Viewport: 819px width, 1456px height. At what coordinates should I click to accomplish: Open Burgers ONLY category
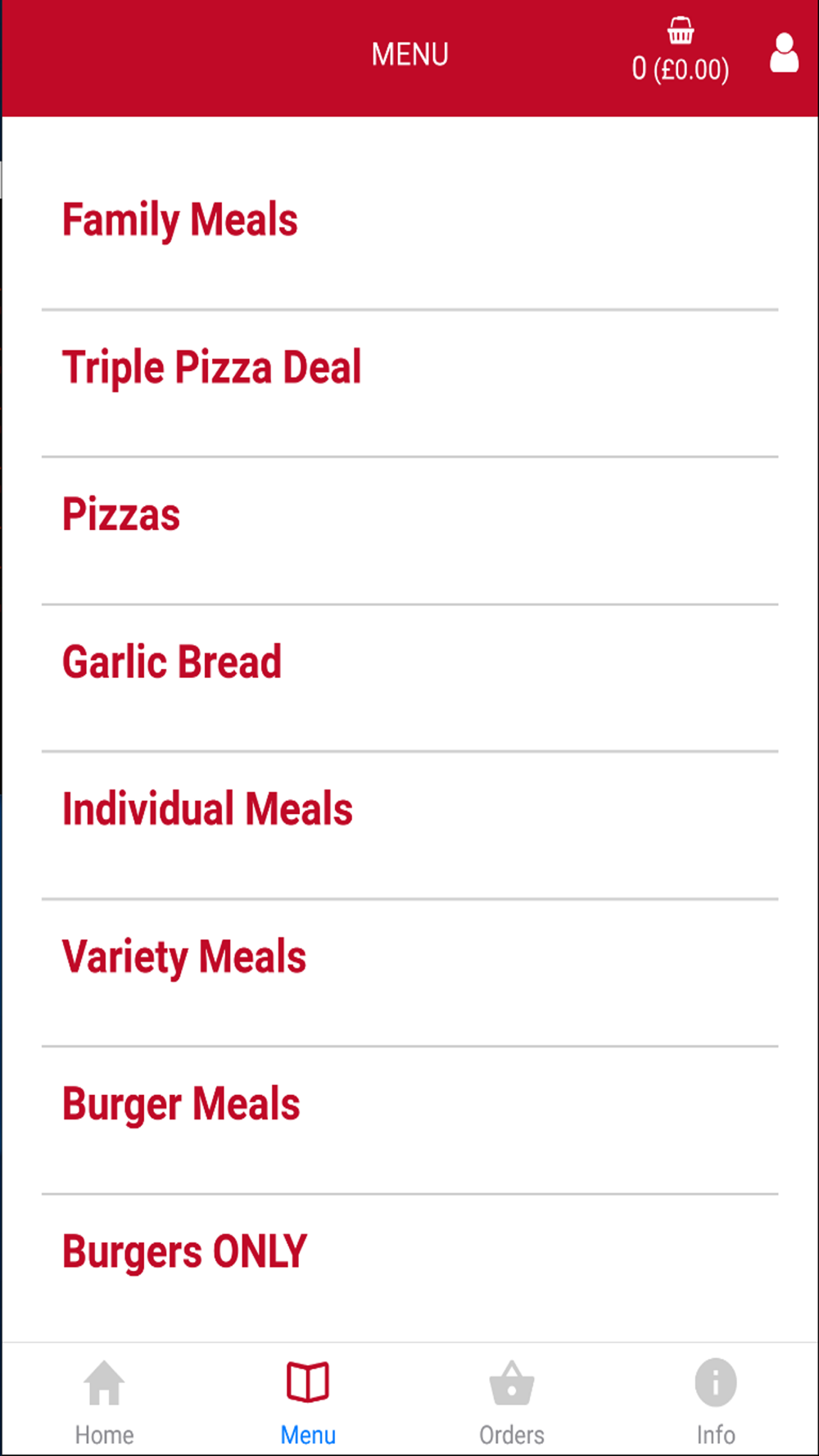[409, 1251]
